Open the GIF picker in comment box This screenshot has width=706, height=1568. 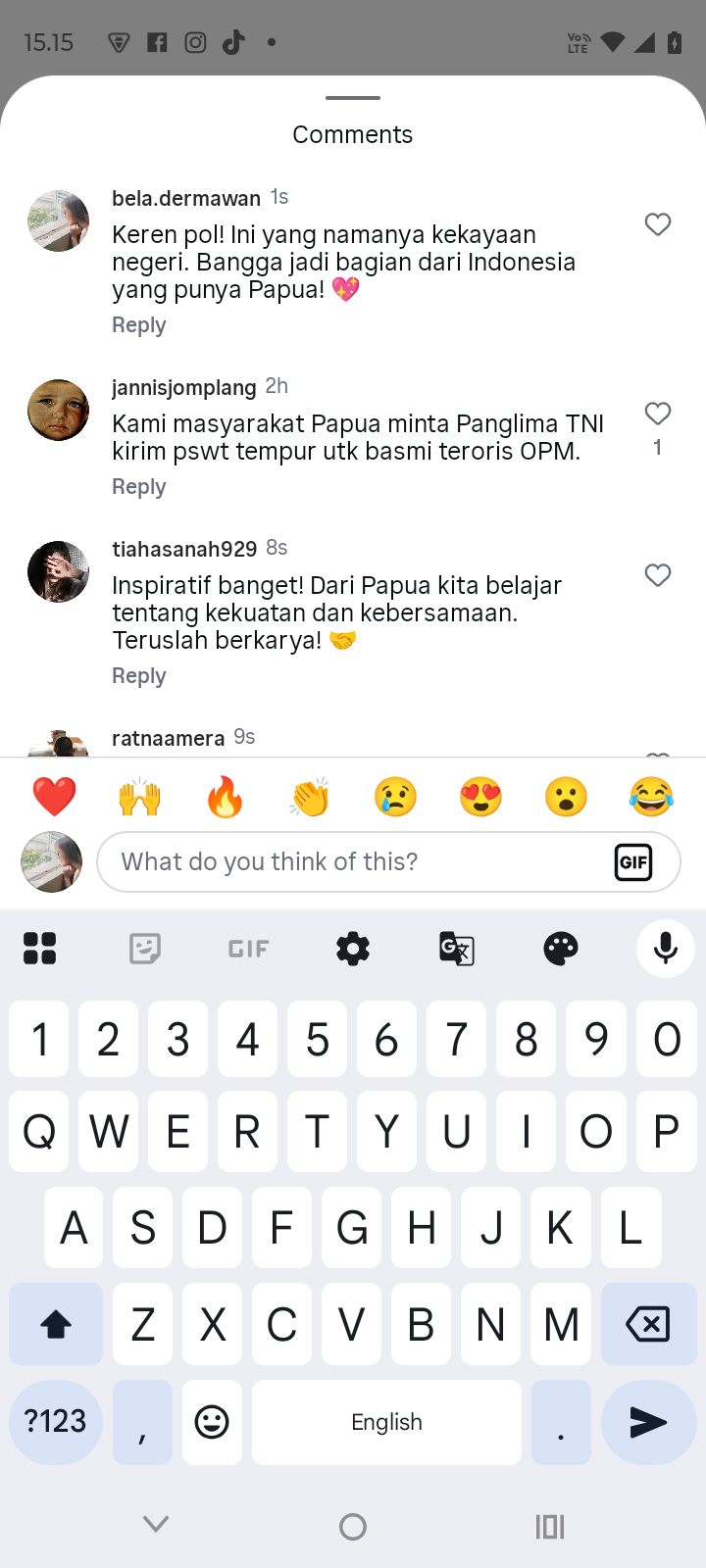[x=633, y=862]
